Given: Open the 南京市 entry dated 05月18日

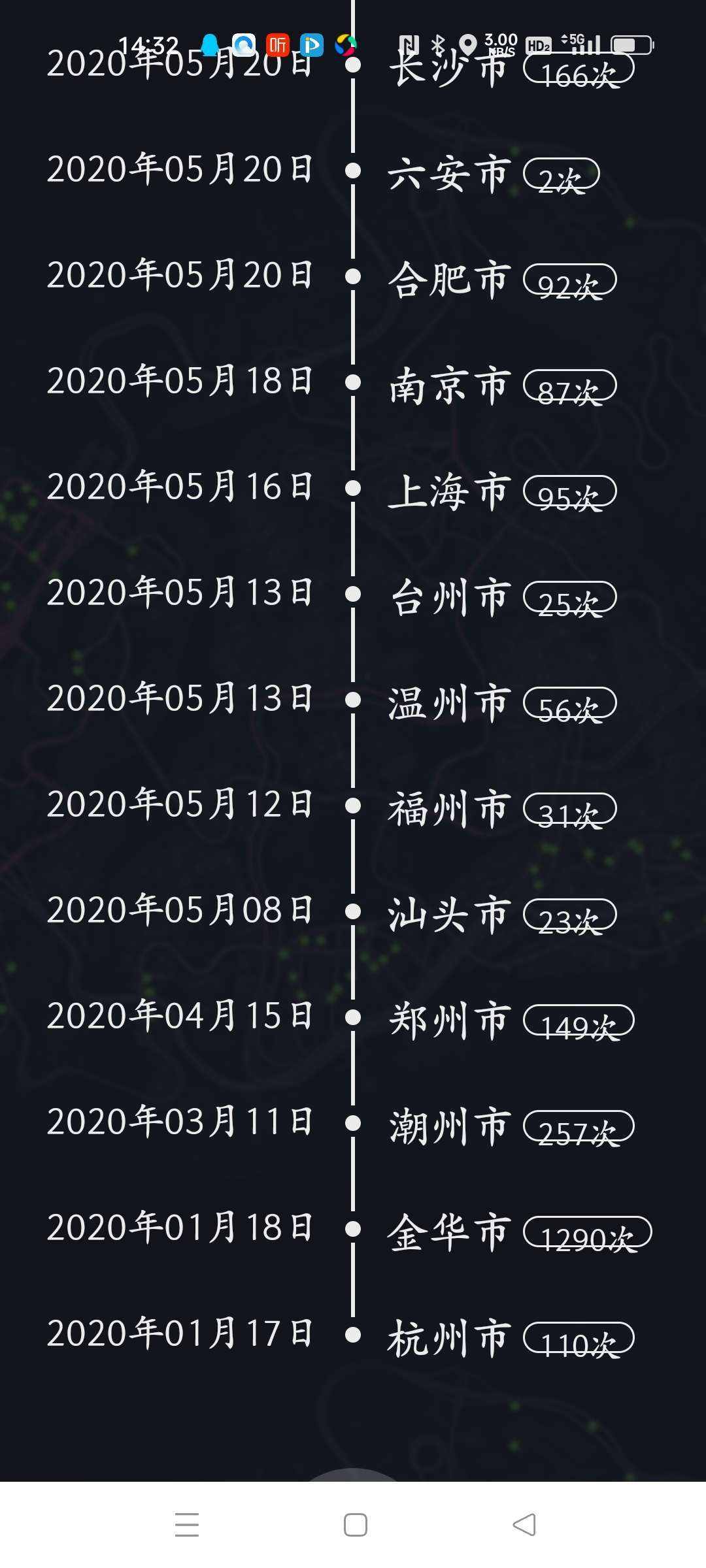Looking at the screenshot, I should (x=448, y=385).
